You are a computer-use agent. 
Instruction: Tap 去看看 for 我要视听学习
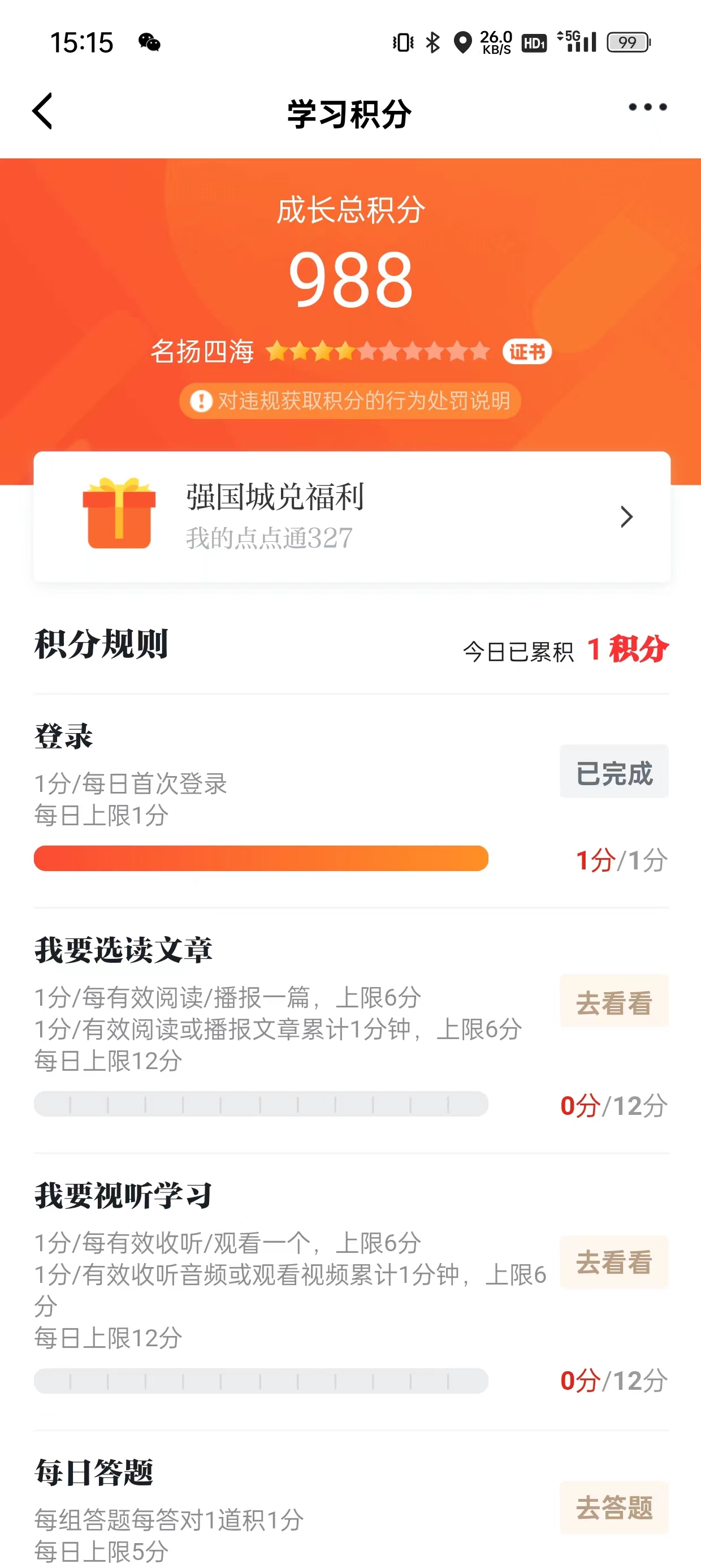coord(613,1262)
